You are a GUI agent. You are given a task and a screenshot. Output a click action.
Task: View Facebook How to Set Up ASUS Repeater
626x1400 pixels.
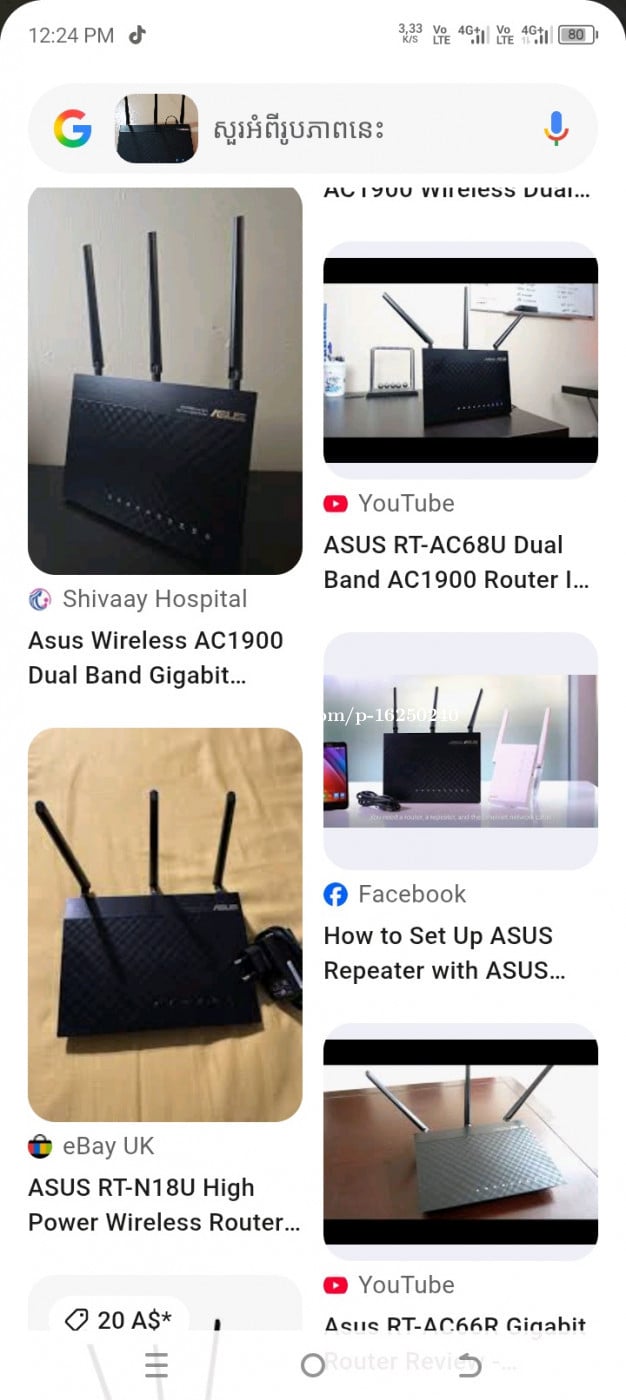[460, 751]
